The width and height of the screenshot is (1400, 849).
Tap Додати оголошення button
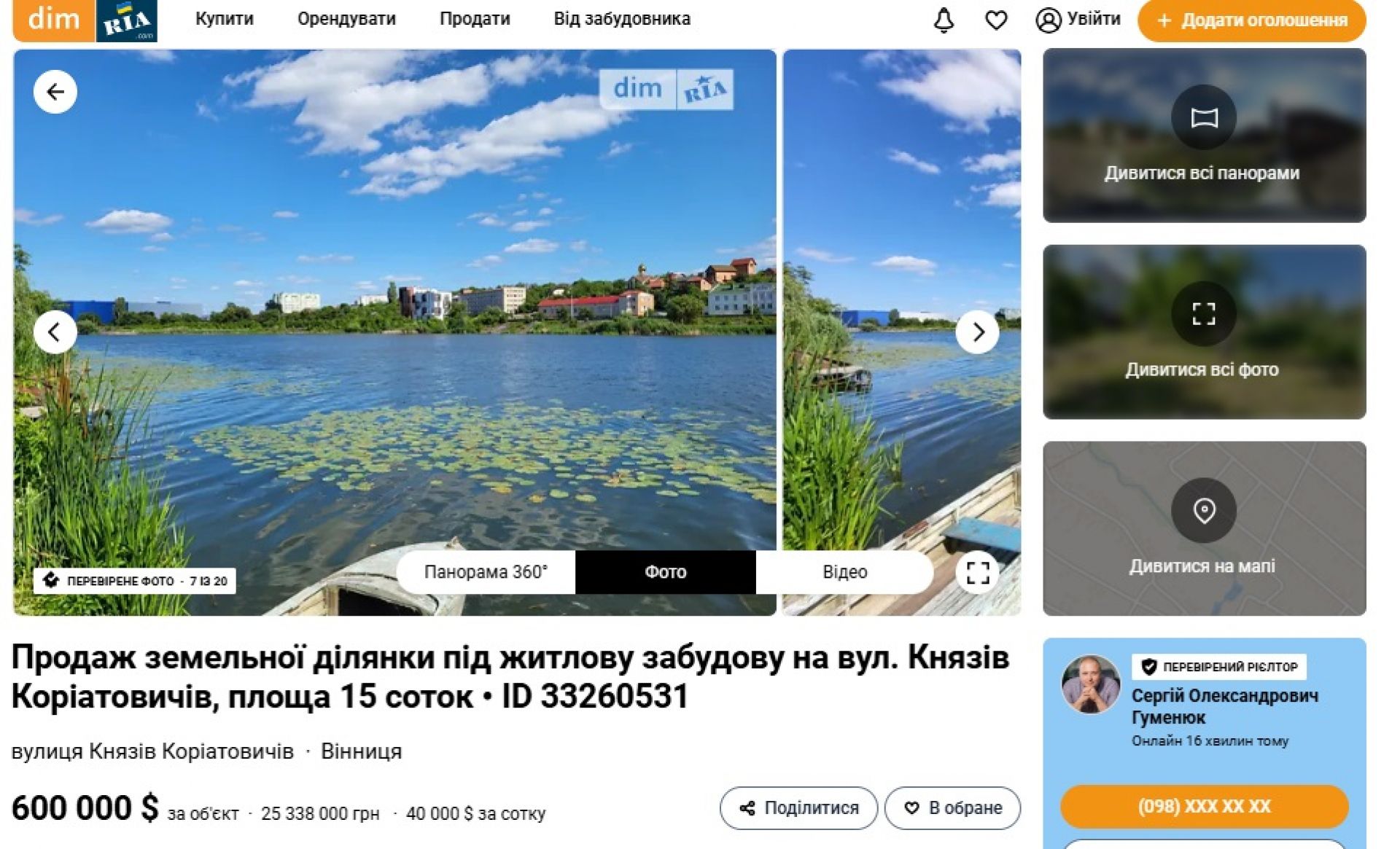click(x=1251, y=20)
